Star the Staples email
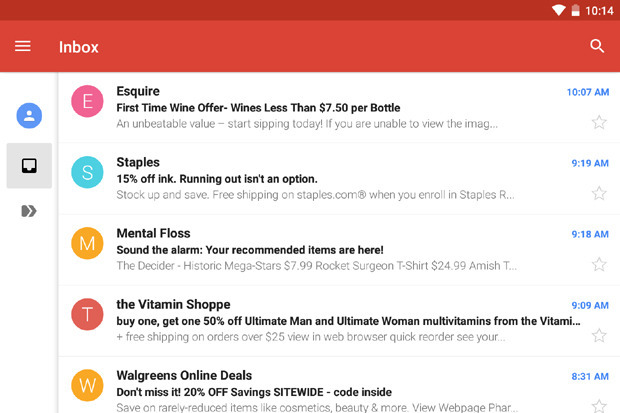 (599, 193)
